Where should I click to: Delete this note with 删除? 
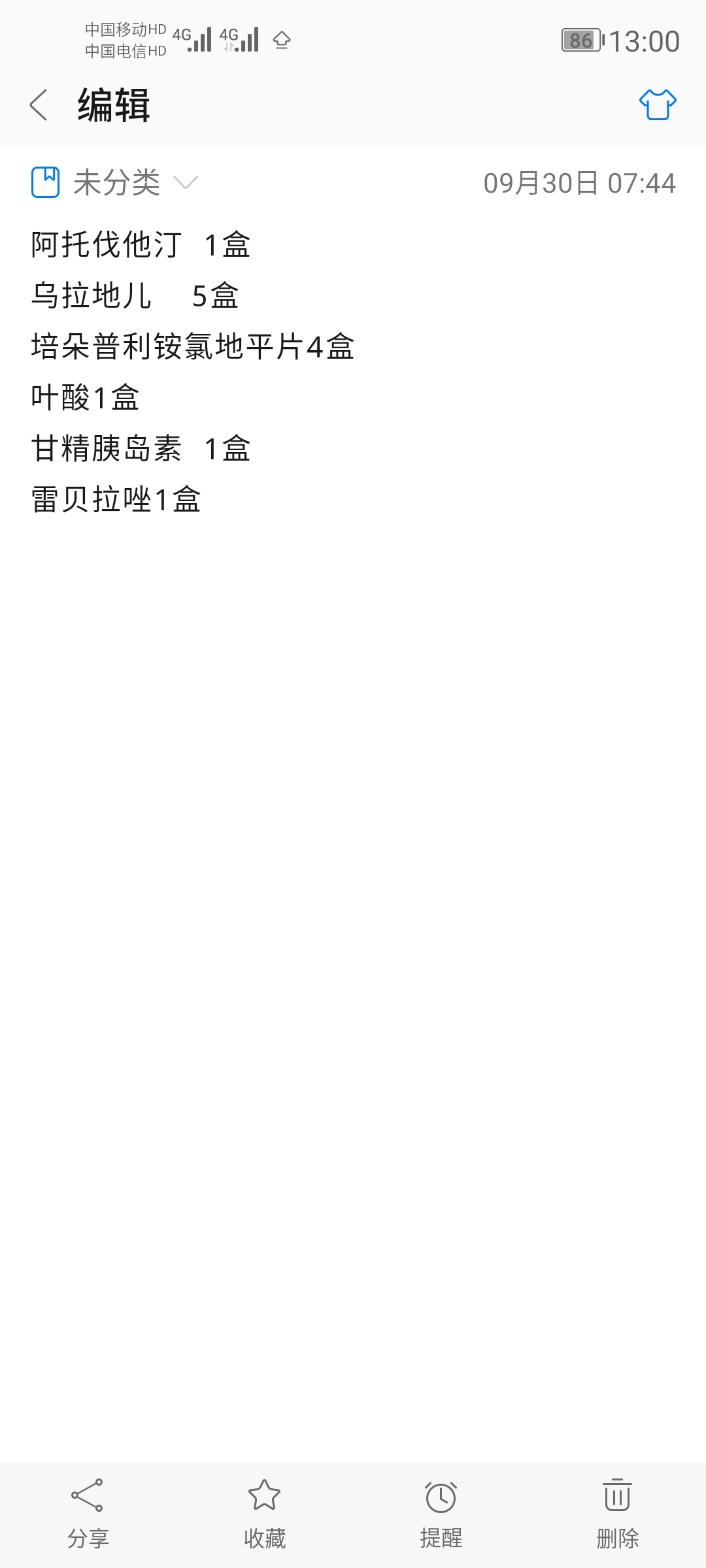tap(618, 1514)
